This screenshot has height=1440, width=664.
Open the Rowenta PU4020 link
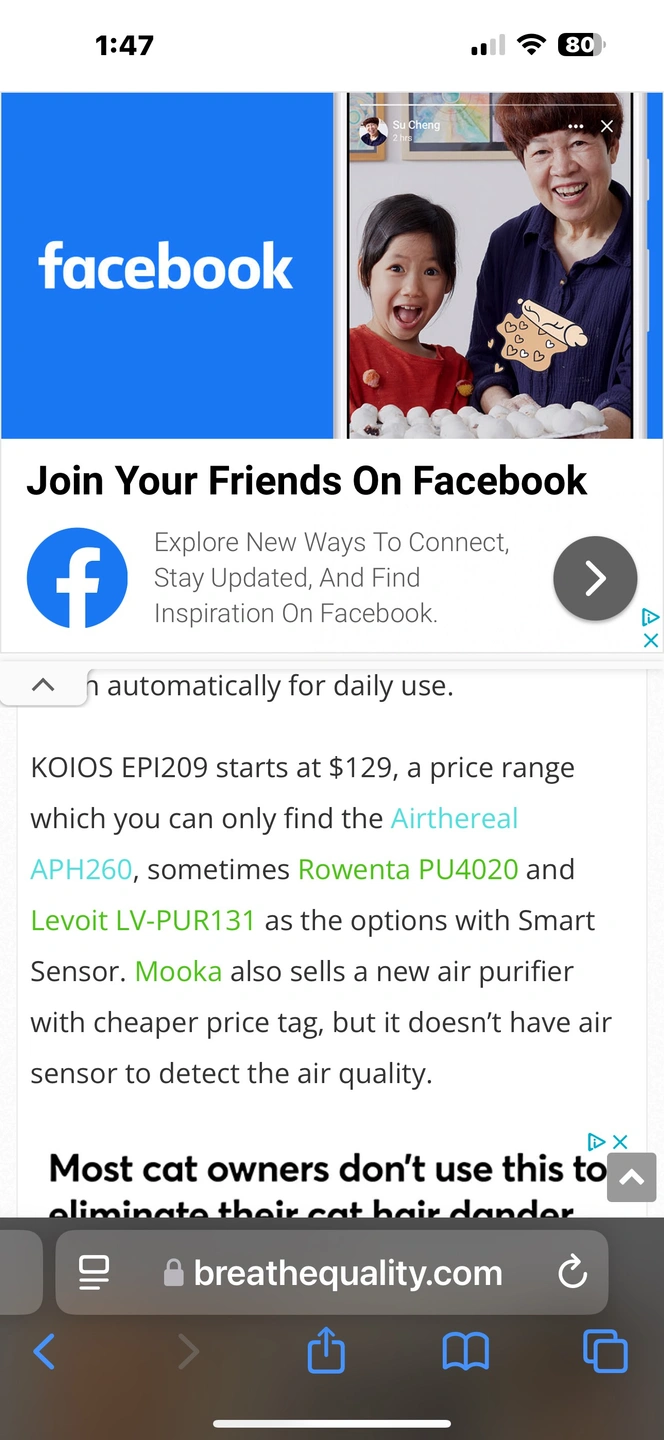pos(408,869)
